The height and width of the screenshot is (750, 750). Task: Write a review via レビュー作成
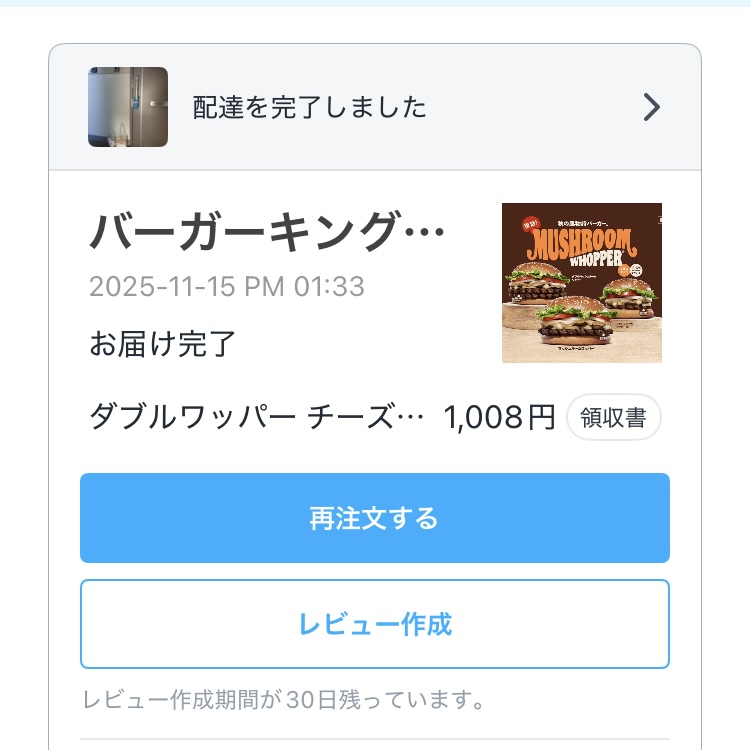(374, 624)
